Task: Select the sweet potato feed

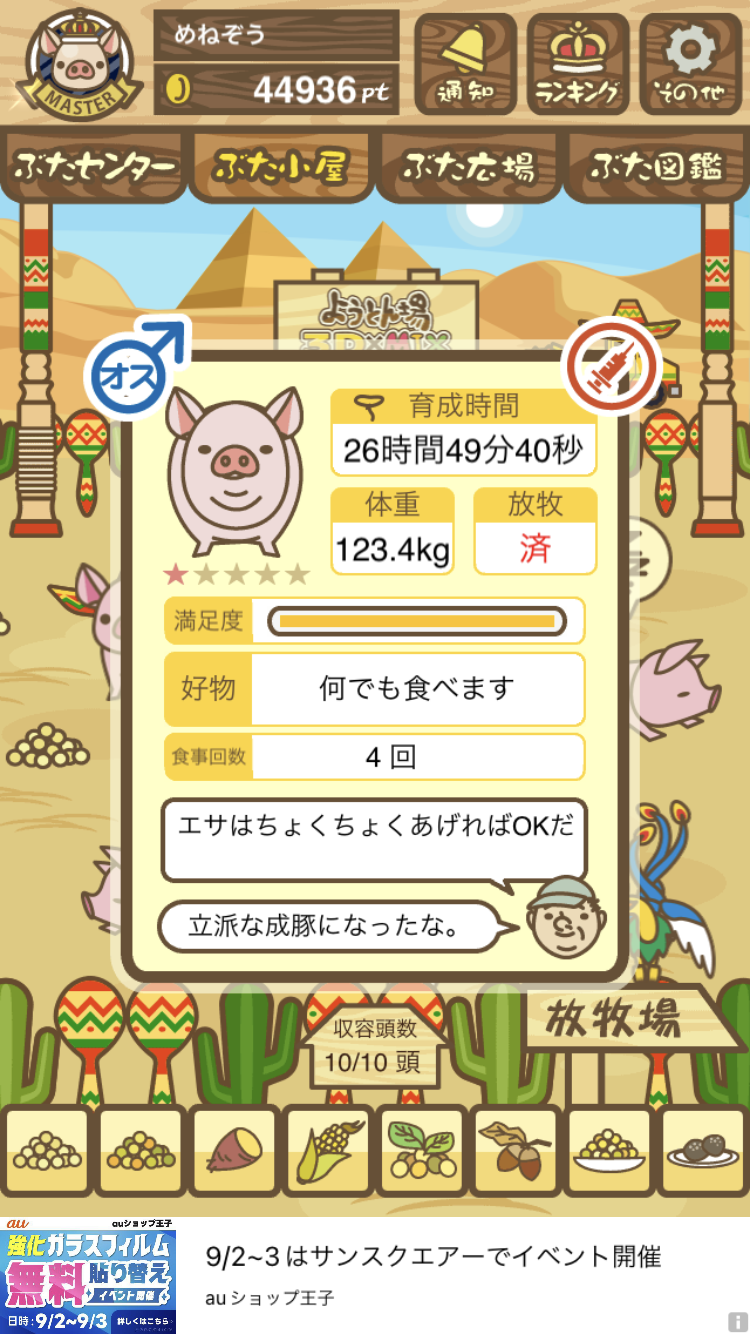Action: pyautogui.click(x=234, y=1151)
